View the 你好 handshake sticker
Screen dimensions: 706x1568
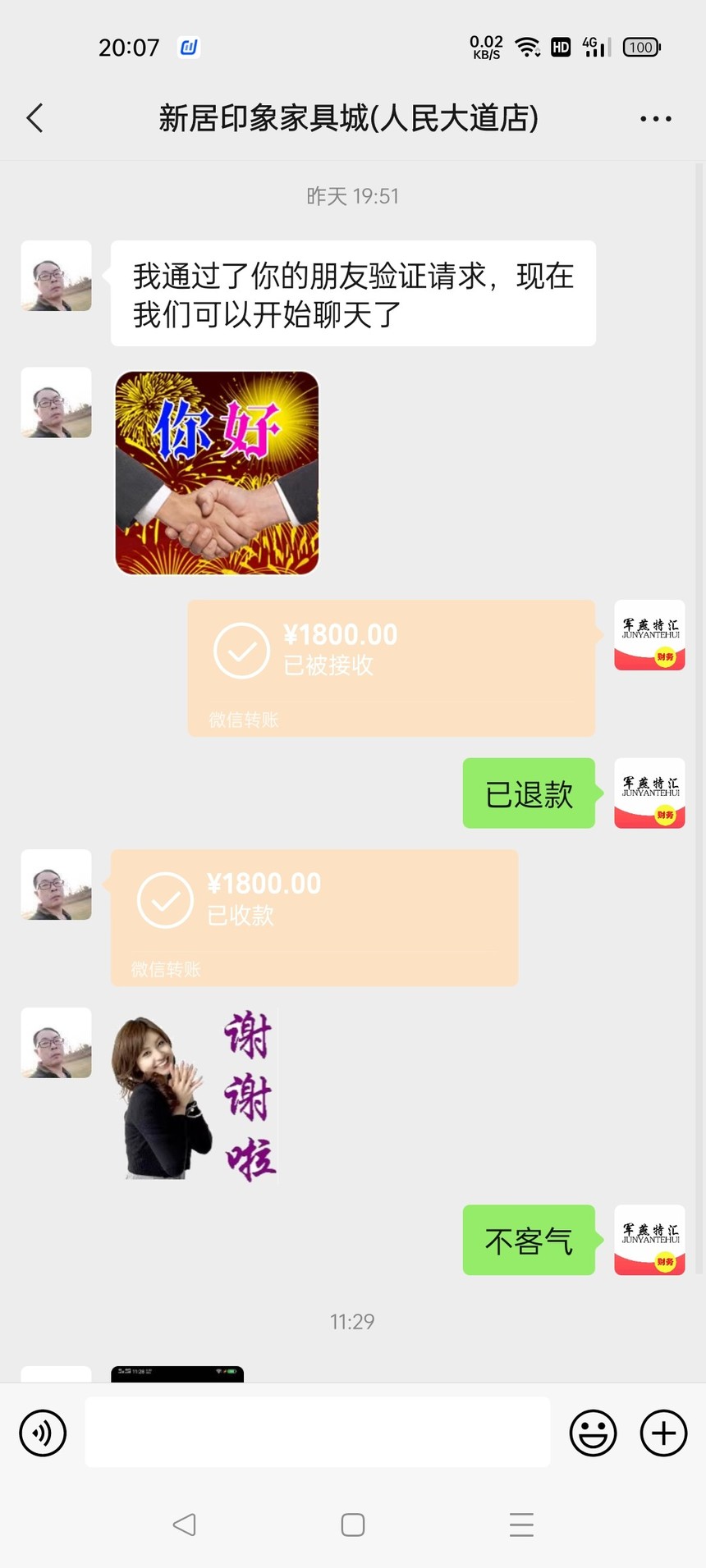217,473
